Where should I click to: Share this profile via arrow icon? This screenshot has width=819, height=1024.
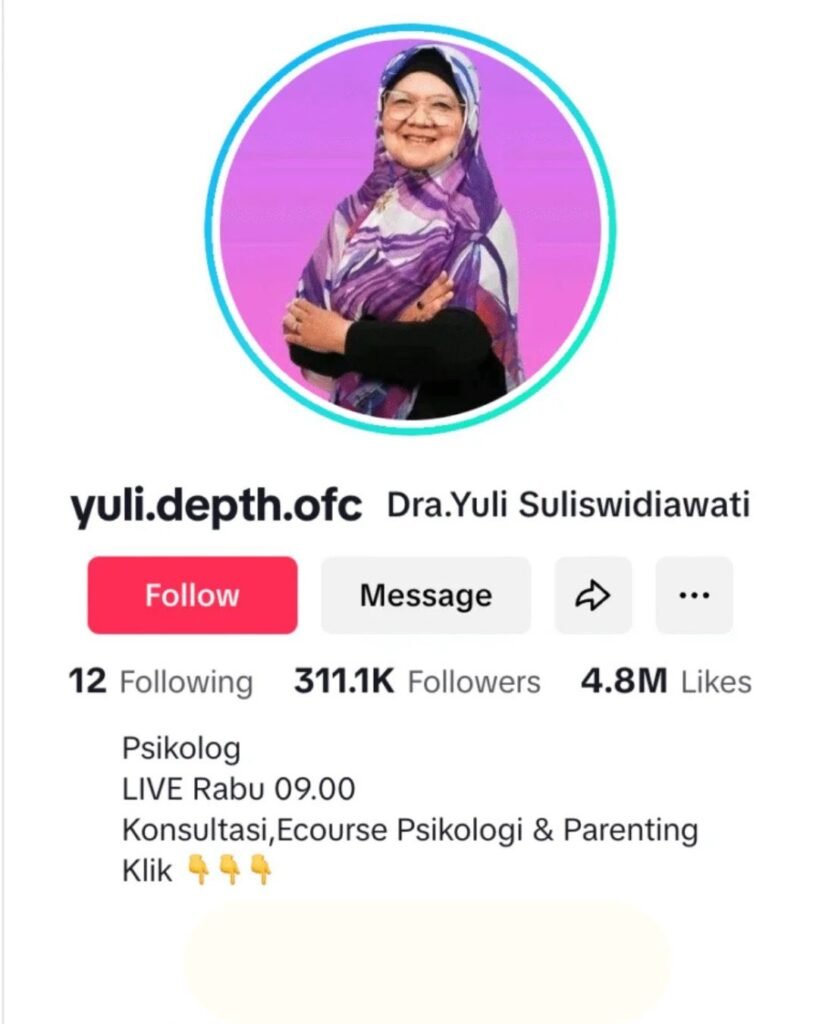[x=593, y=595]
